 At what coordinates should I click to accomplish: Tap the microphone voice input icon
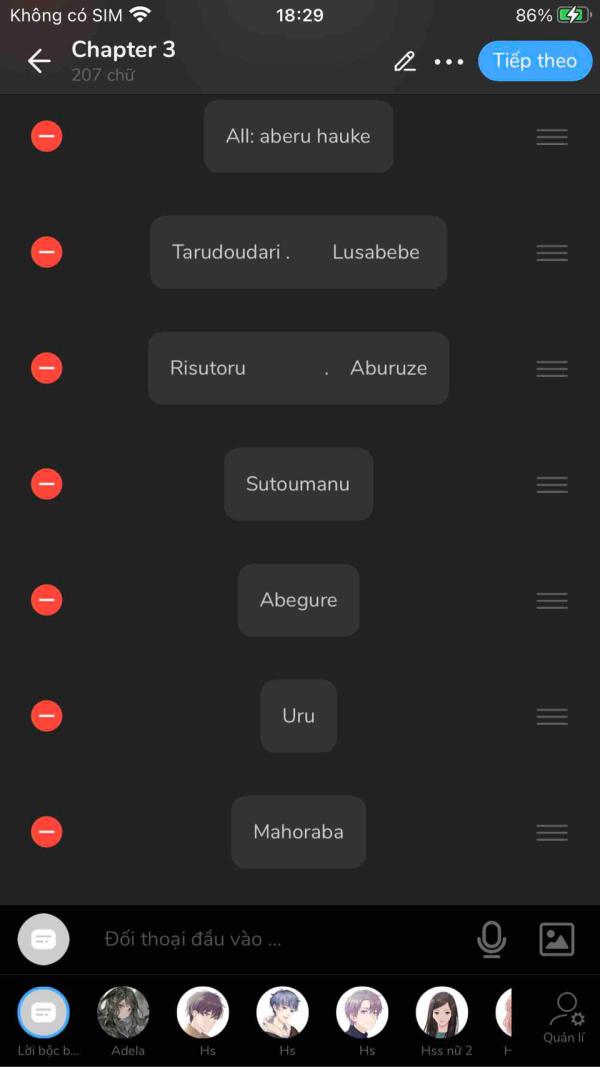(491, 939)
